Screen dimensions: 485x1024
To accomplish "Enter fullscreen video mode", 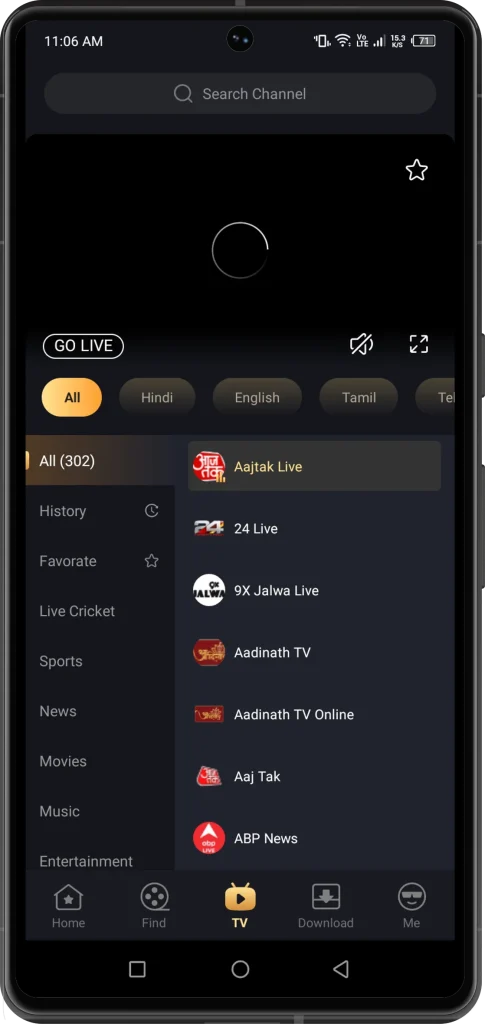I will 418,344.
